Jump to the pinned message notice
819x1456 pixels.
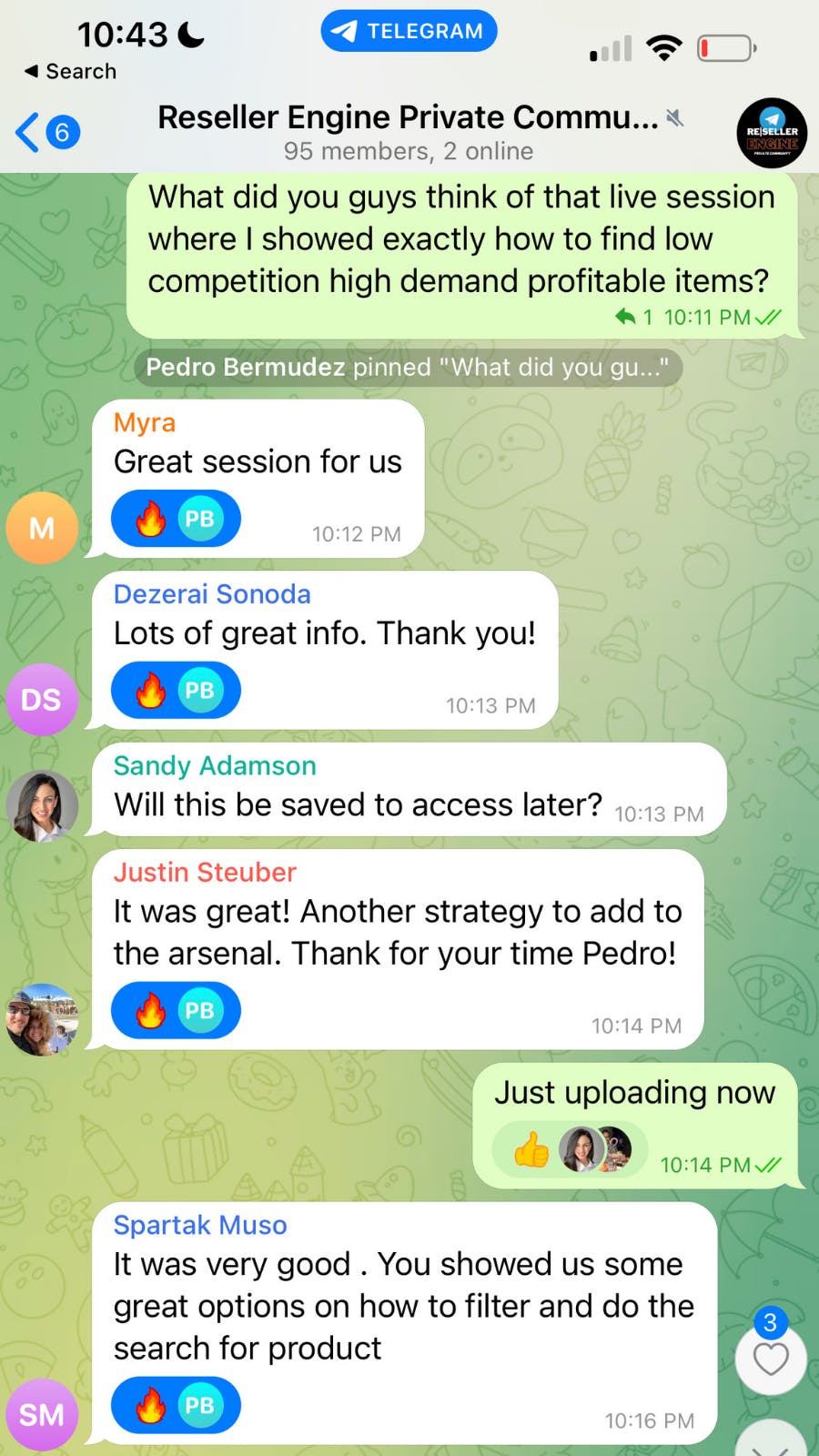[408, 368]
